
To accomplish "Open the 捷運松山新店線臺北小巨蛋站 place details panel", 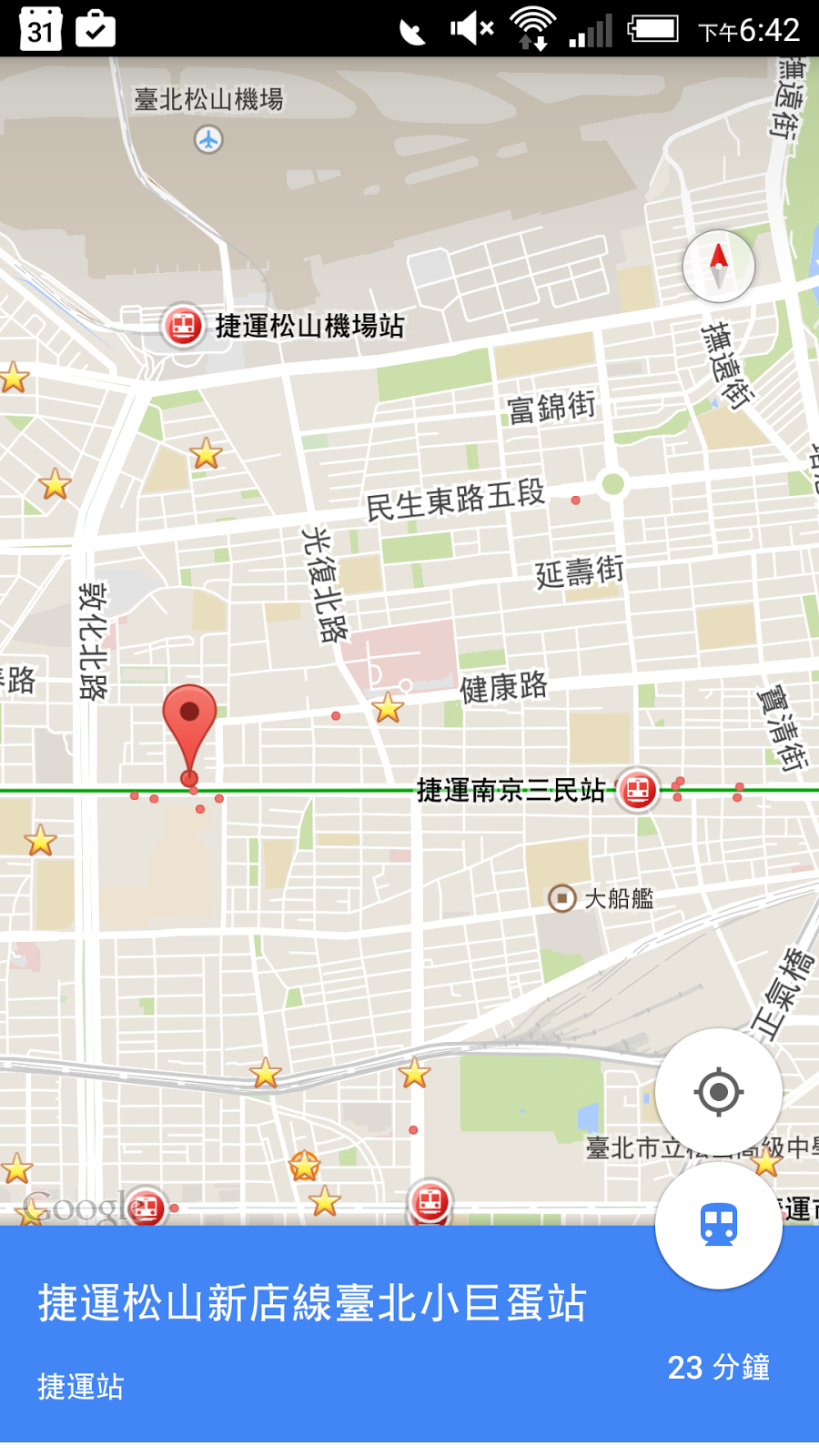I will point(312,1303).
